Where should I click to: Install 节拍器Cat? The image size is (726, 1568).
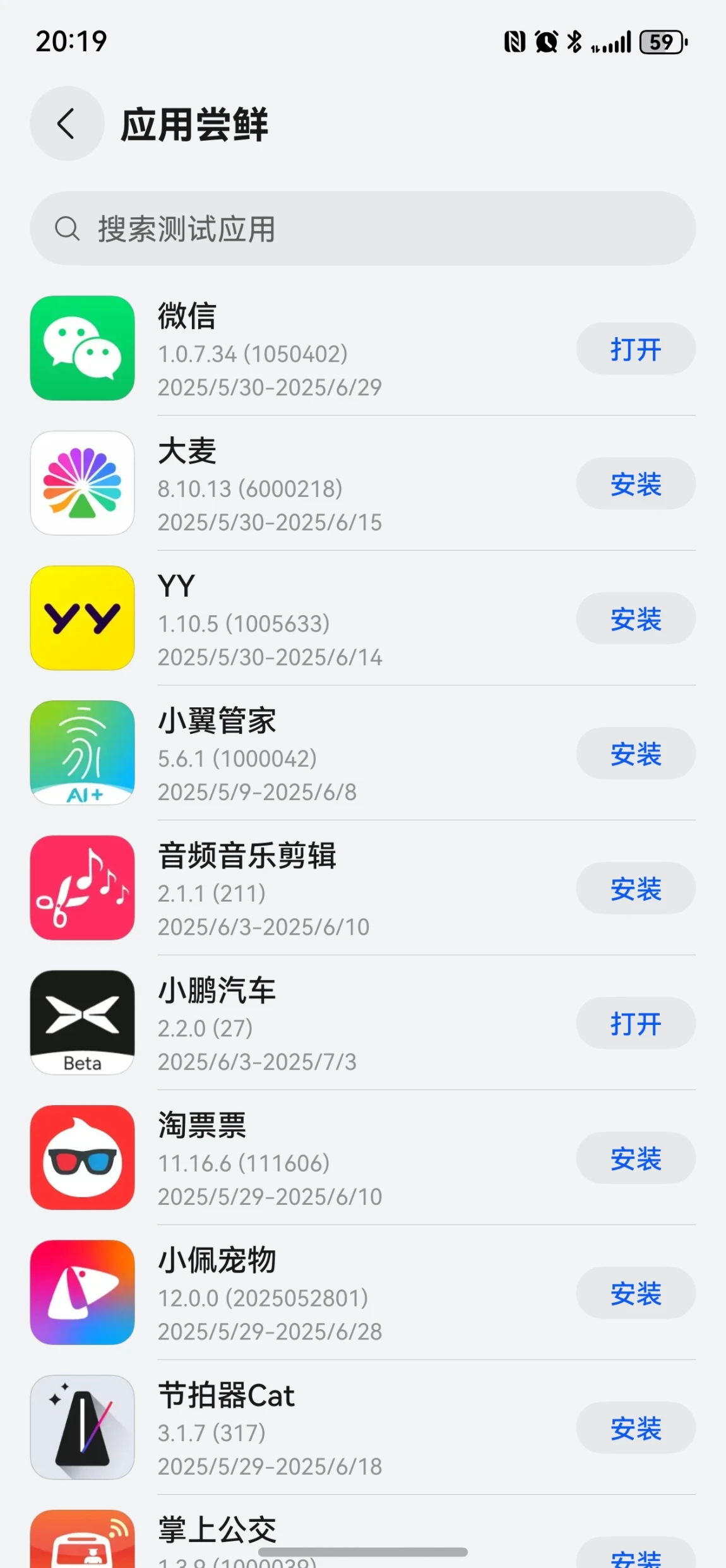click(x=636, y=1428)
